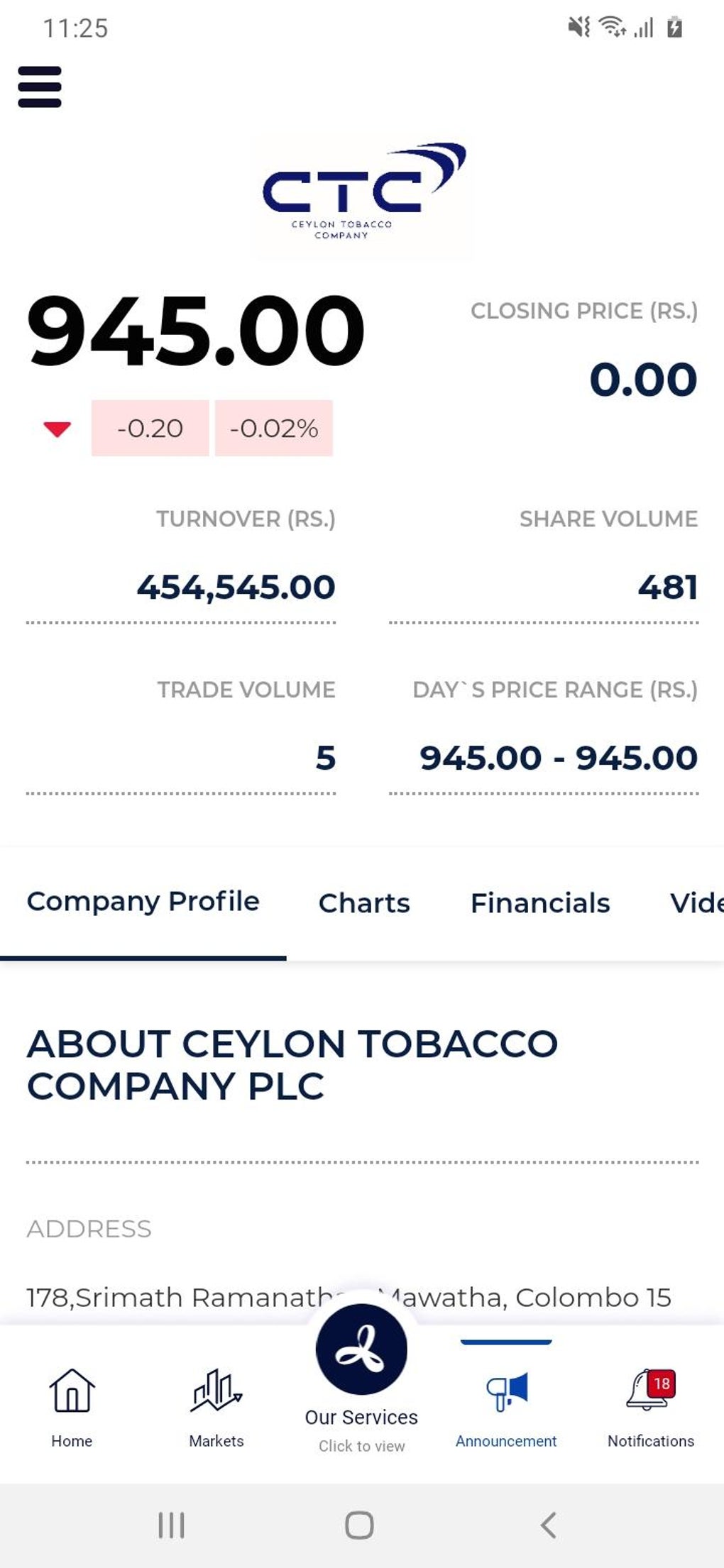Open the Financials tab
The height and width of the screenshot is (1568, 724).
540,903
